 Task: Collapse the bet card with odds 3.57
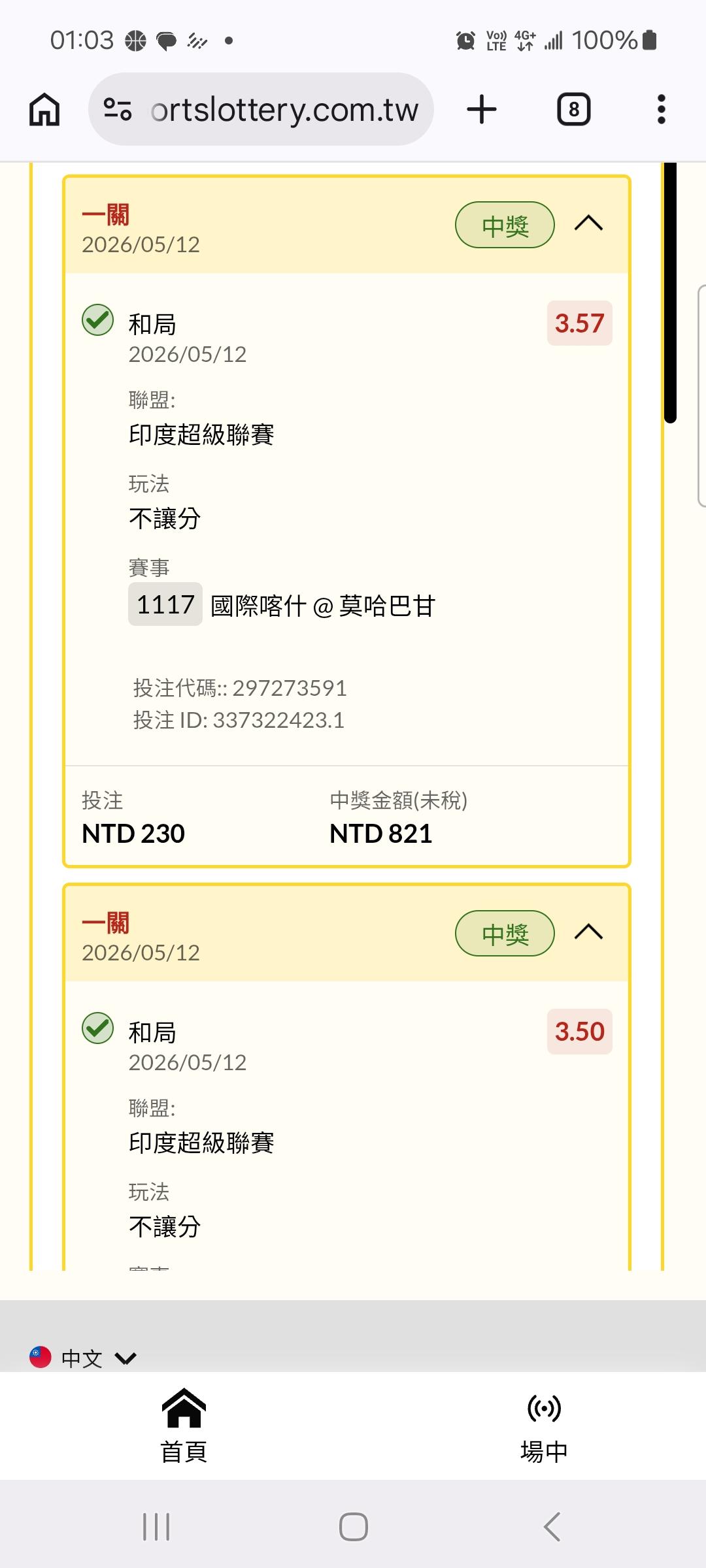[x=588, y=224]
